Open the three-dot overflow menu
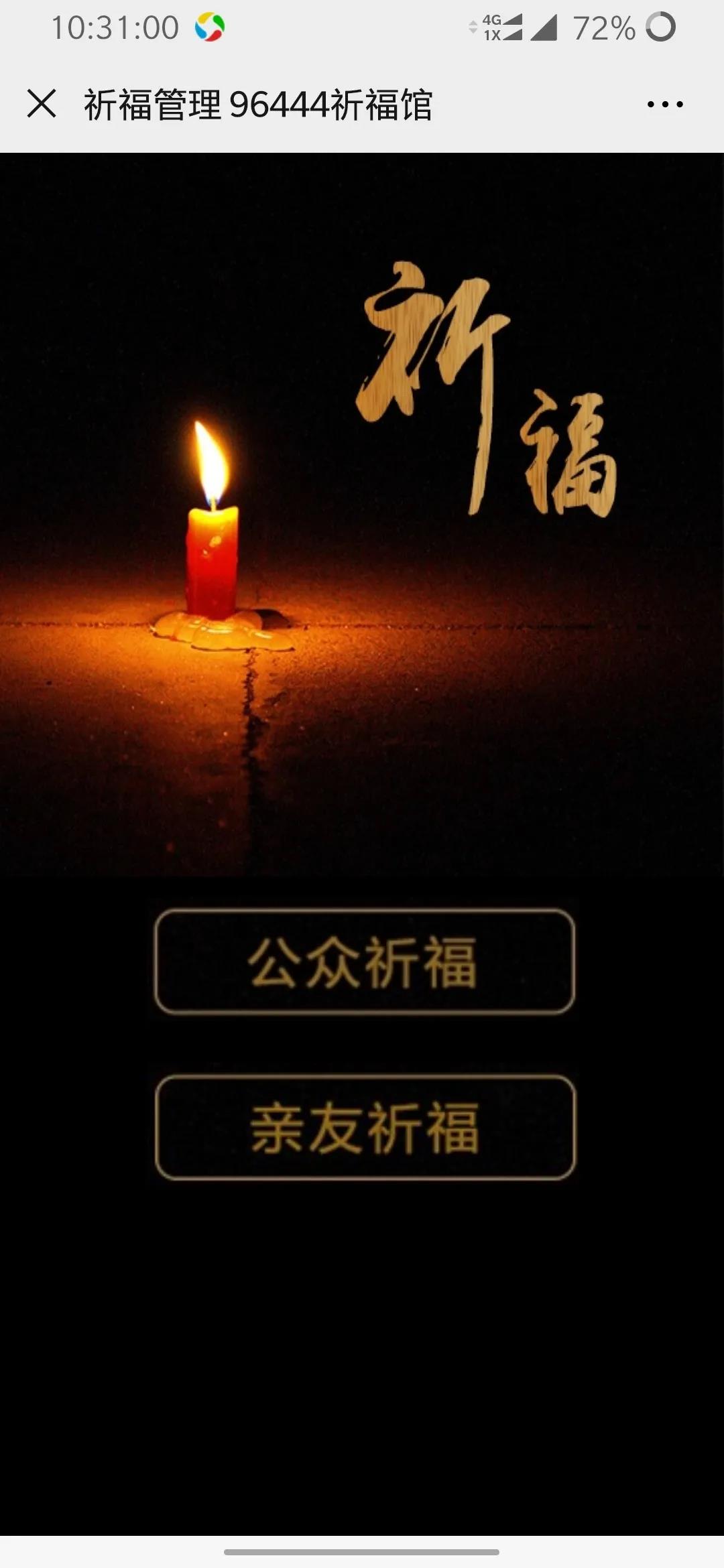Image resolution: width=724 pixels, height=1568 pixels. click(664, 105)
